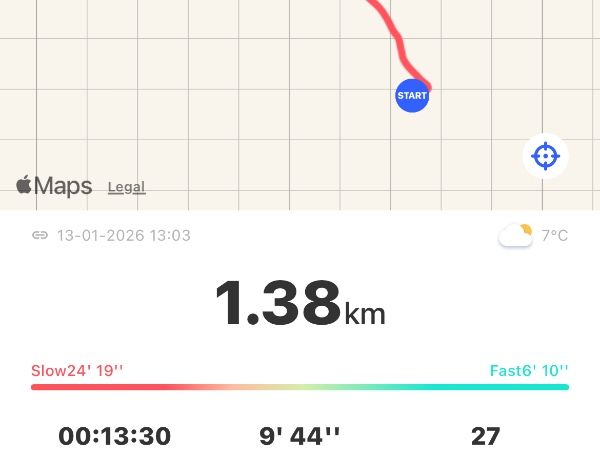This screenshot has height=450, width=600.
Task: Open the Legal link on the map
Action: [126, 186]
